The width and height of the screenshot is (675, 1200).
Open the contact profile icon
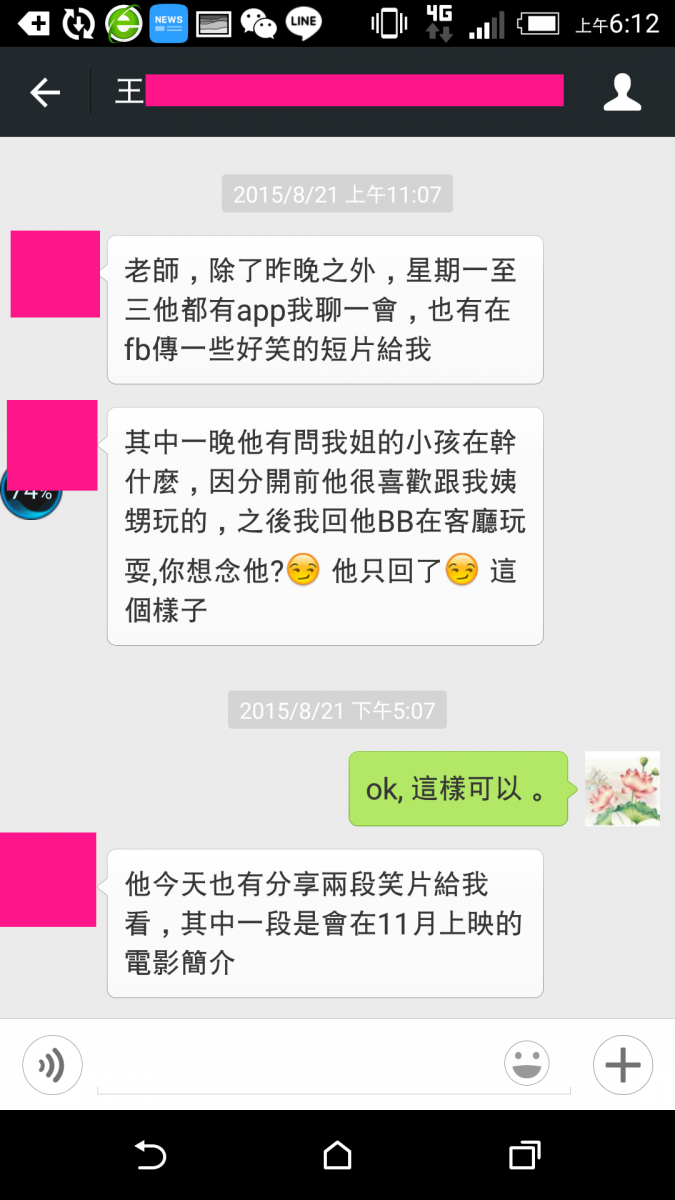coord(622,92)
